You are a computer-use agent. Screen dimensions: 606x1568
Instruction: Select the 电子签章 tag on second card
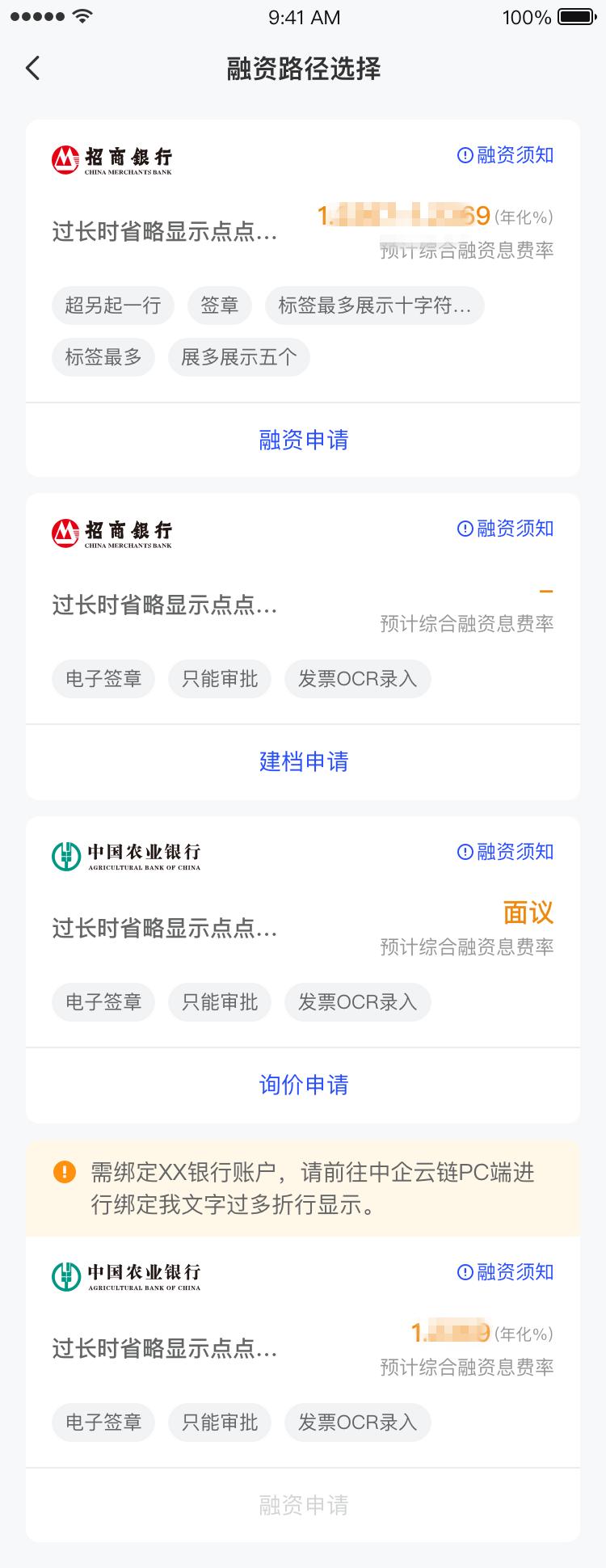(x=103, y=679)
